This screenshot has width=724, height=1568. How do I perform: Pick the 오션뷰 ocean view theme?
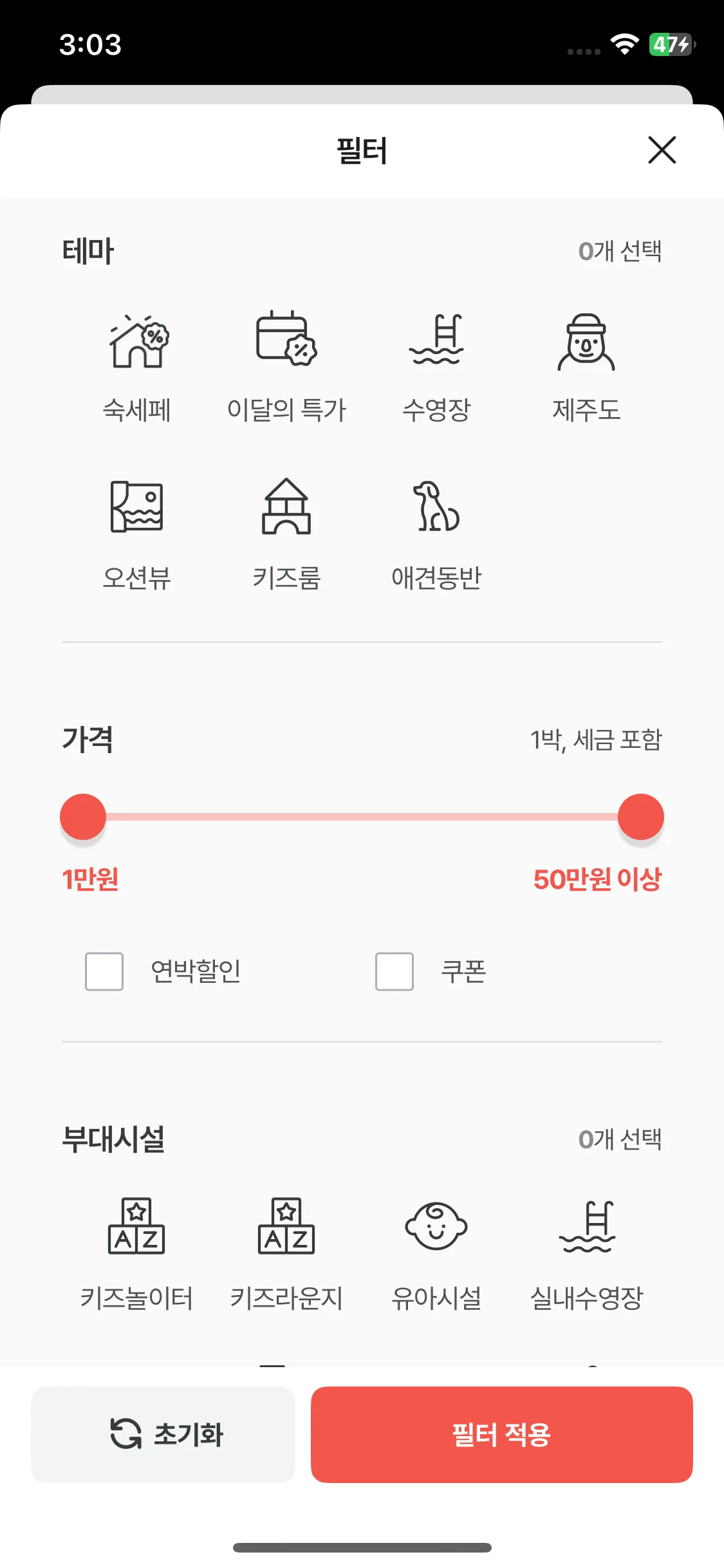coord(138,528)
